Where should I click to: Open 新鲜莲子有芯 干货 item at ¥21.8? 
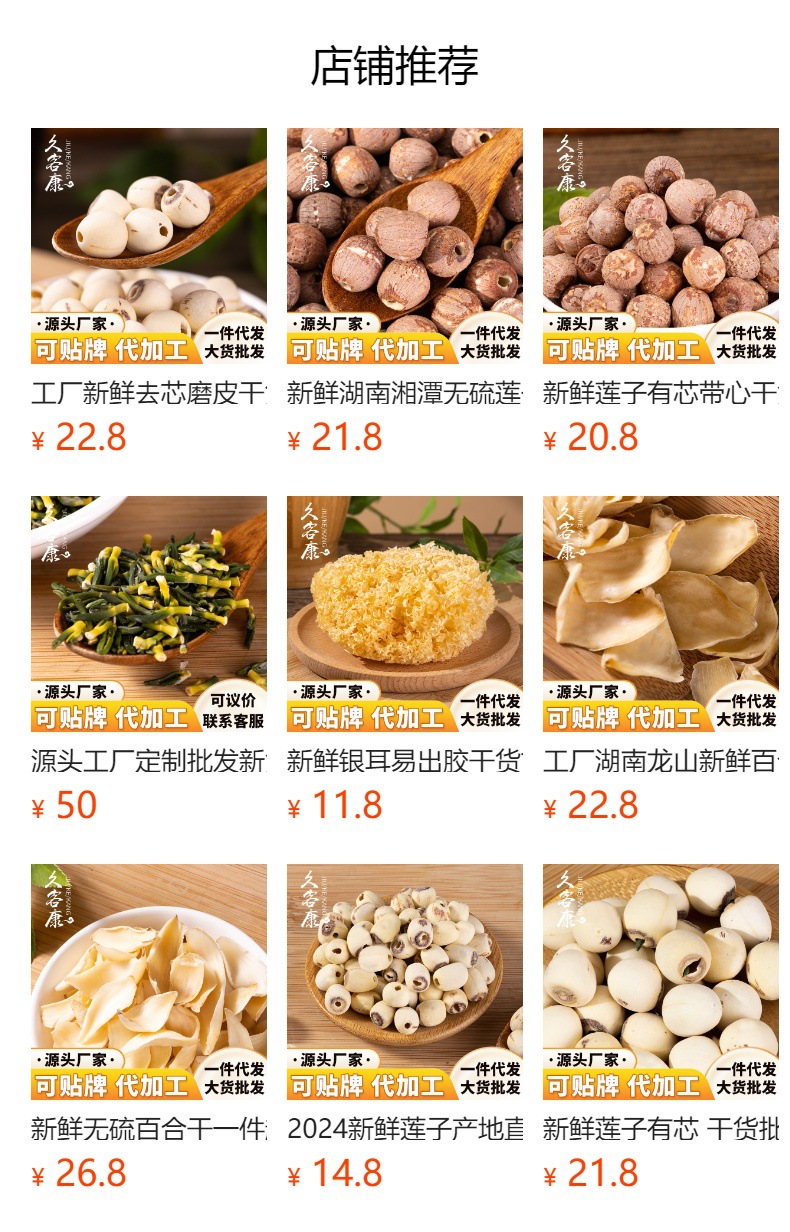(660, 982)
